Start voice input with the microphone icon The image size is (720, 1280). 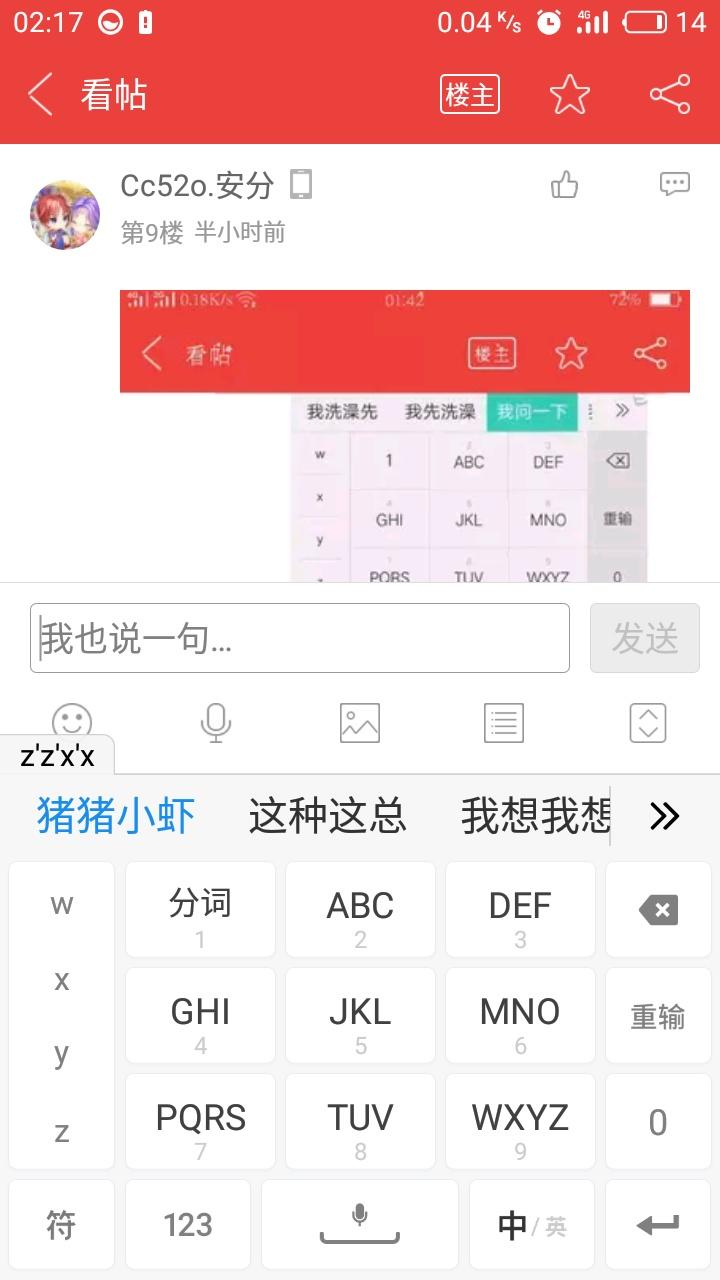pyautogui.click(x=216, y=721)
